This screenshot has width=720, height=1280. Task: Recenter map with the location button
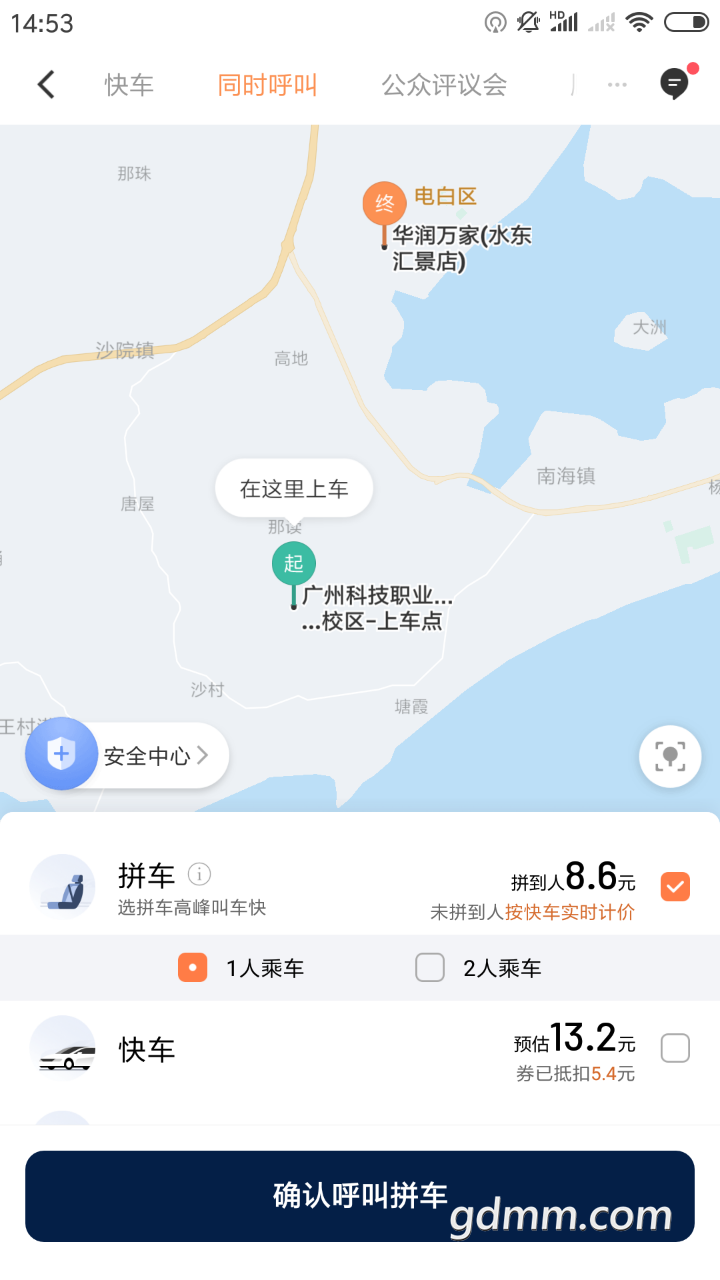670,757
